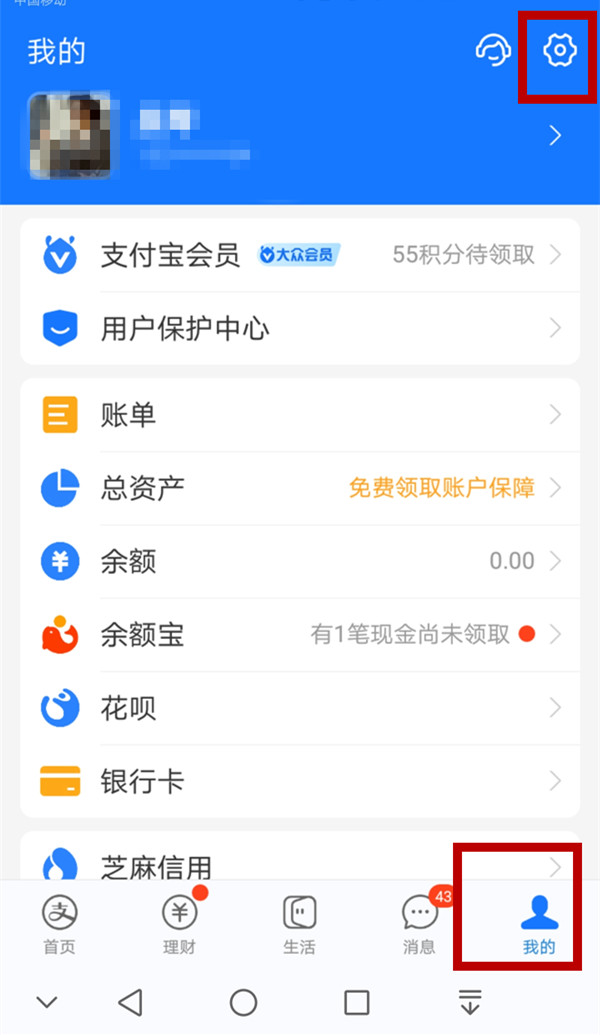Tap the system back triangle button
The image size is (600, 1035).
pyautogui.click(x=130, y=1002)
